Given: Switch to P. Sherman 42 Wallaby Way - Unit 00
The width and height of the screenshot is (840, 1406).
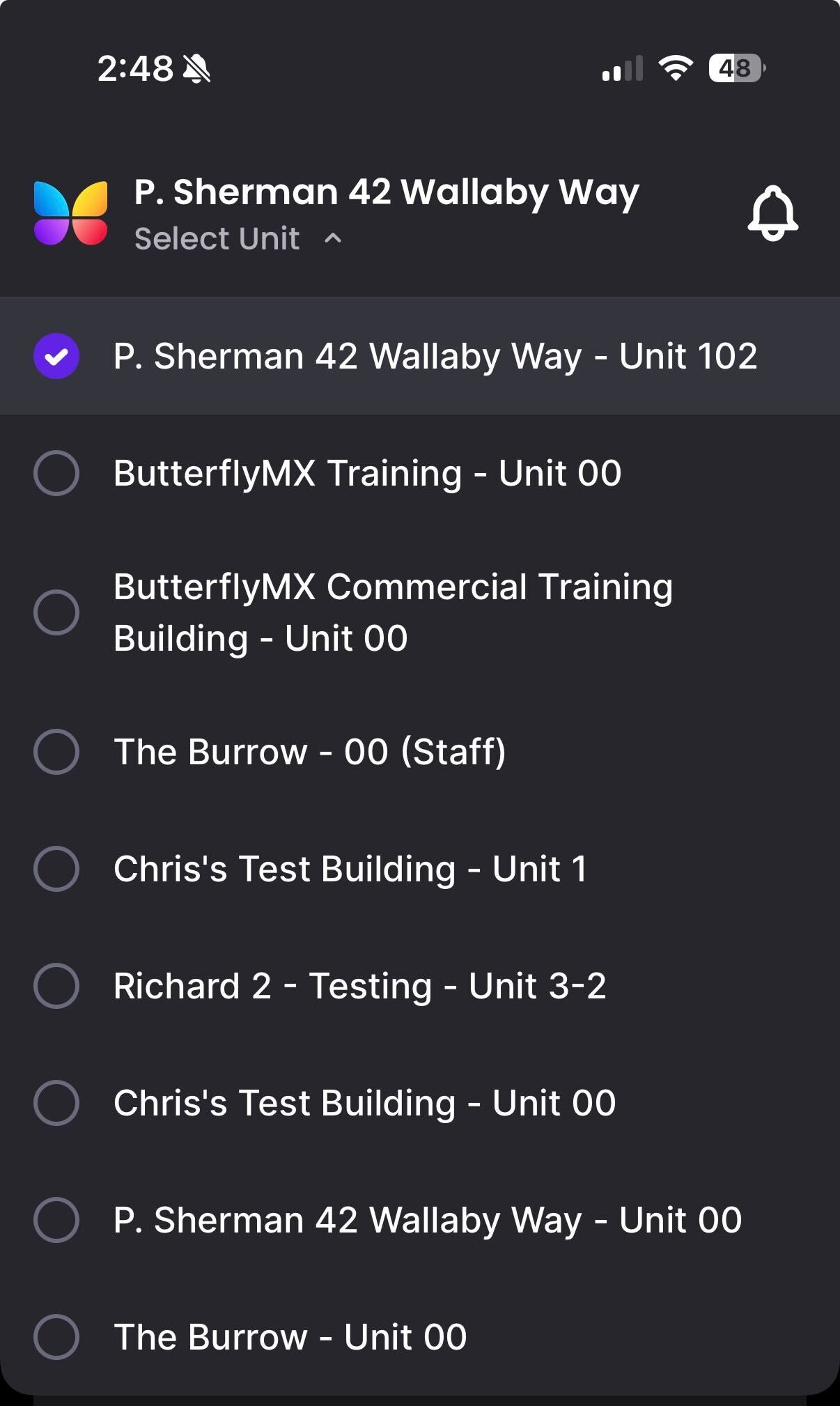Looking at the screenshot, I should (426, 1220).
